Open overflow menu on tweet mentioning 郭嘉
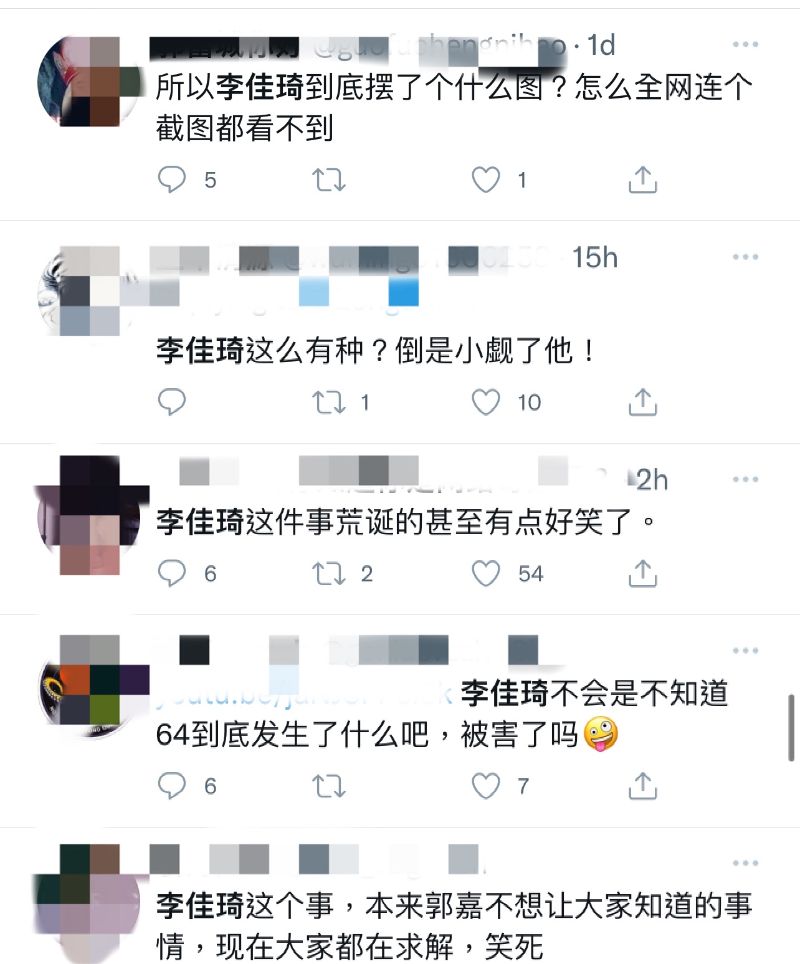This screenshot has width=800, height=964. click(x=745, y=862)
